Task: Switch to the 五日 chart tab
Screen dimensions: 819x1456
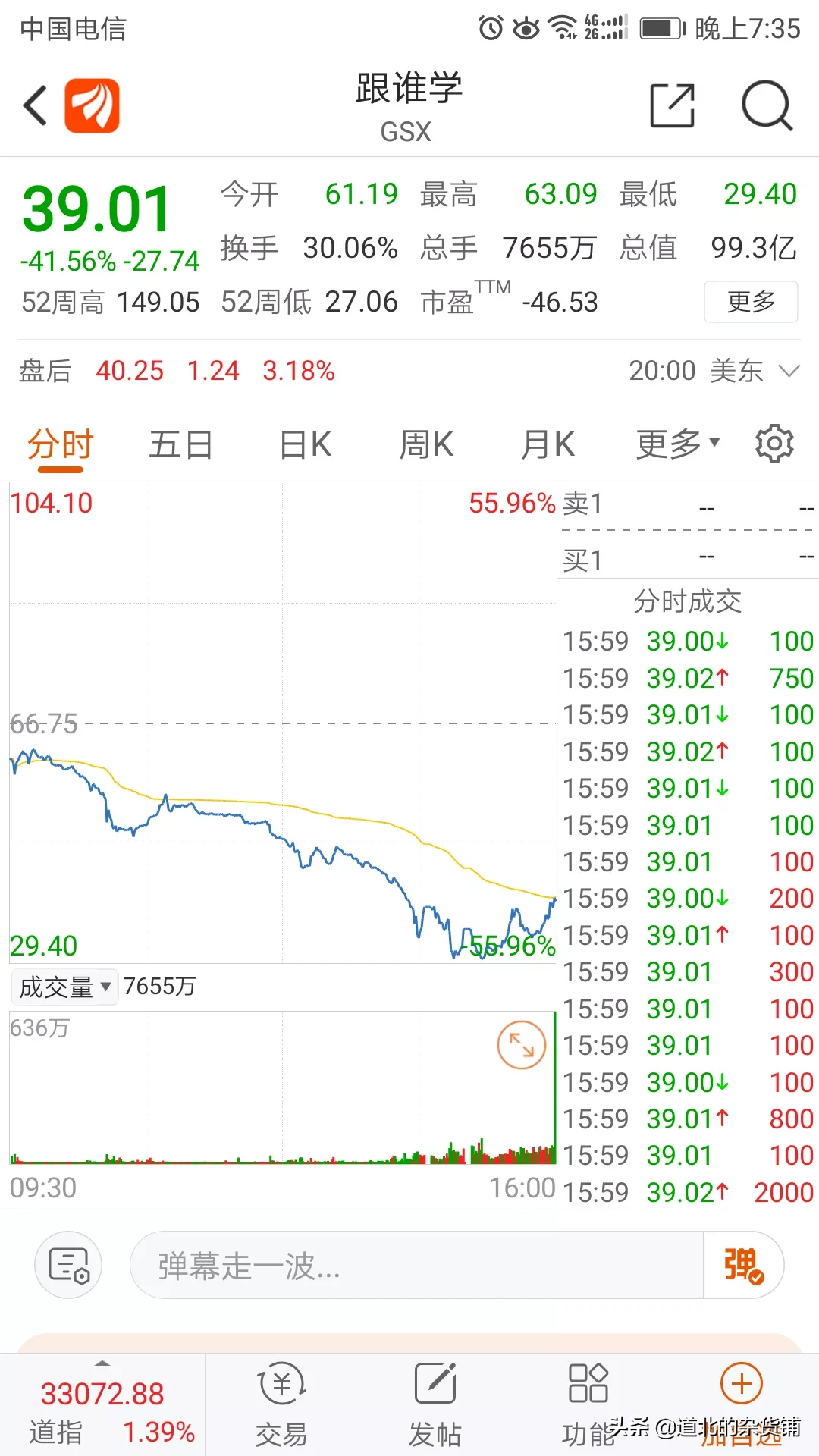Action: click(x=180, y=444)
